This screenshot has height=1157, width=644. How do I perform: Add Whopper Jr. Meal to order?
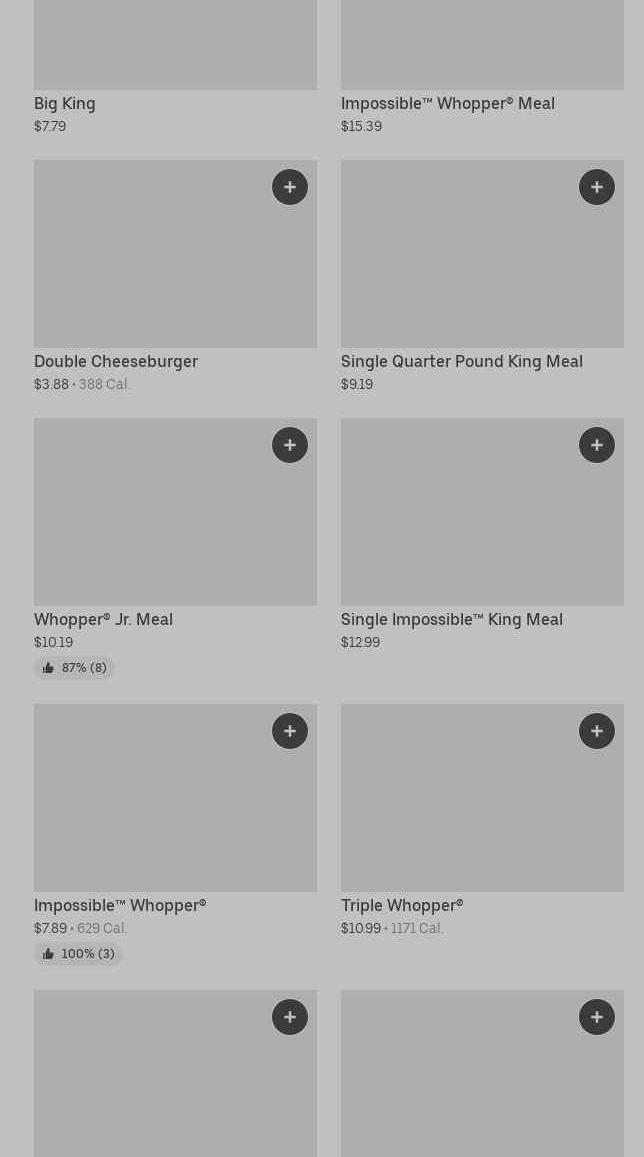tap(290, 445)
